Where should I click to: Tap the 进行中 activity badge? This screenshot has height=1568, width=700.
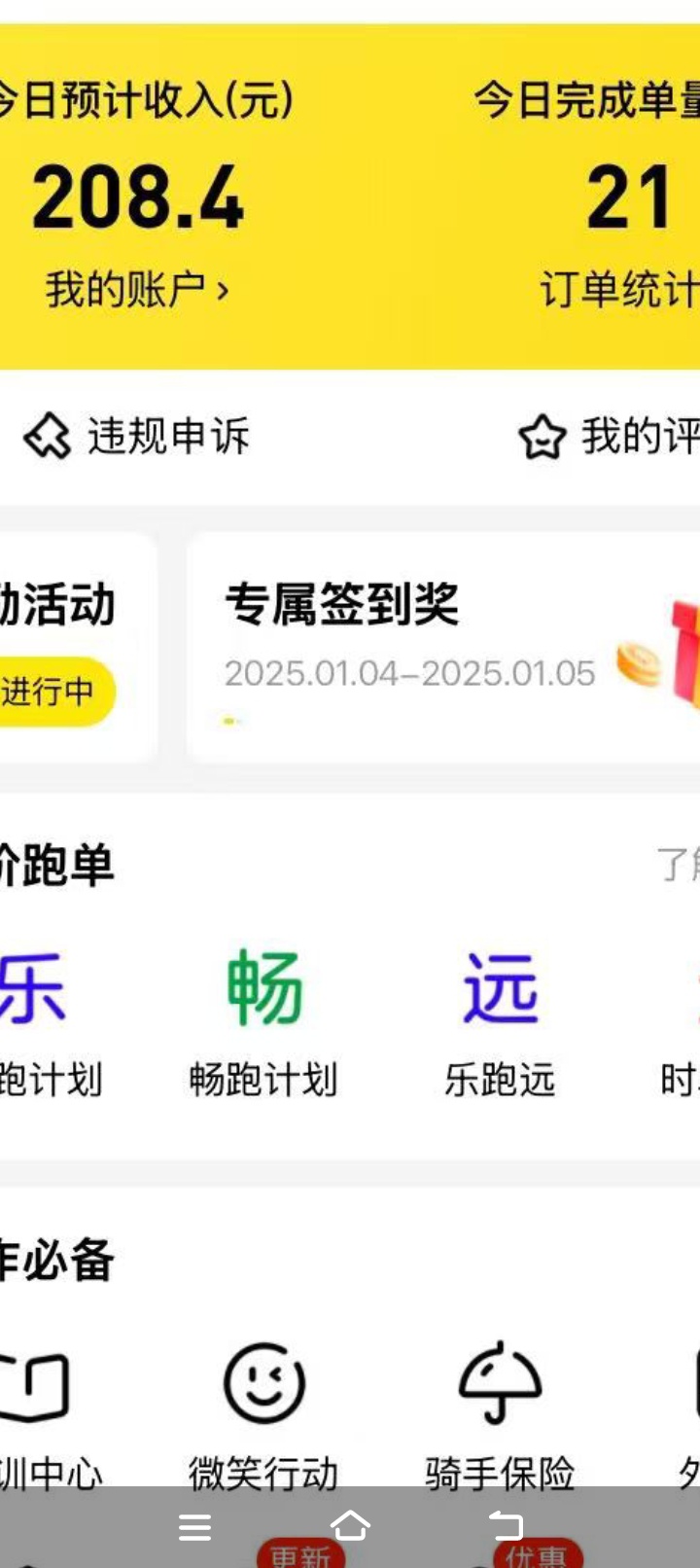tap(53, 692)
